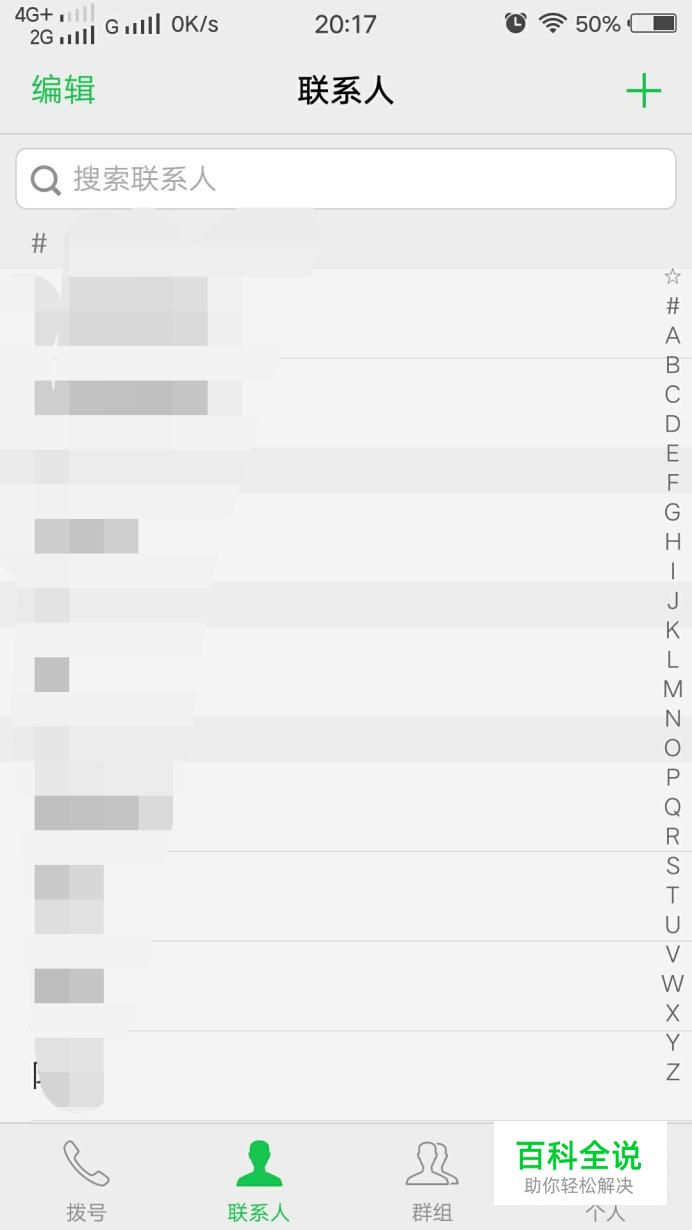Jump to letter S in index
This screenshot has height=1230, width=692.
(672, 866)
